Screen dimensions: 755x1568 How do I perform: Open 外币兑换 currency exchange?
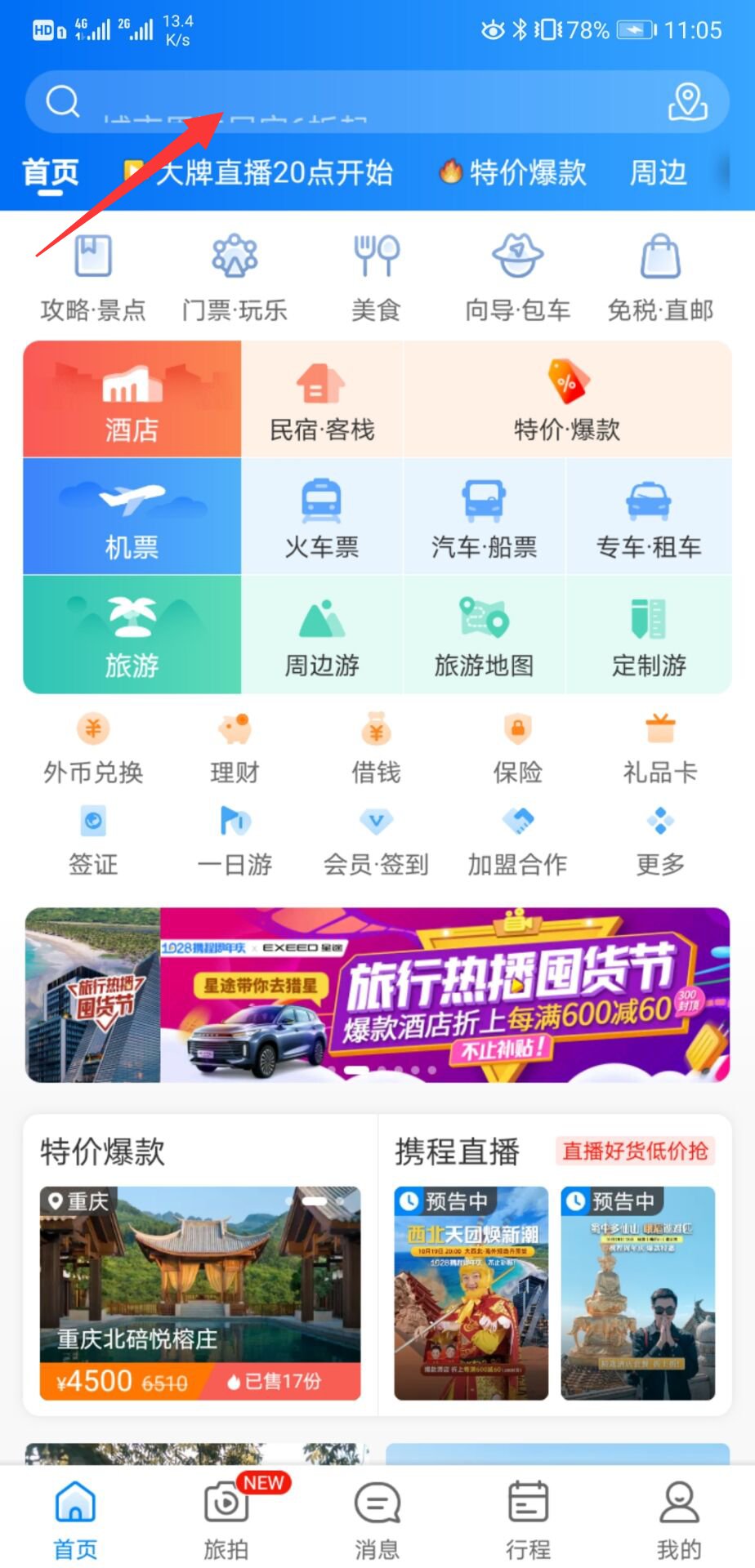coord(93,749)
